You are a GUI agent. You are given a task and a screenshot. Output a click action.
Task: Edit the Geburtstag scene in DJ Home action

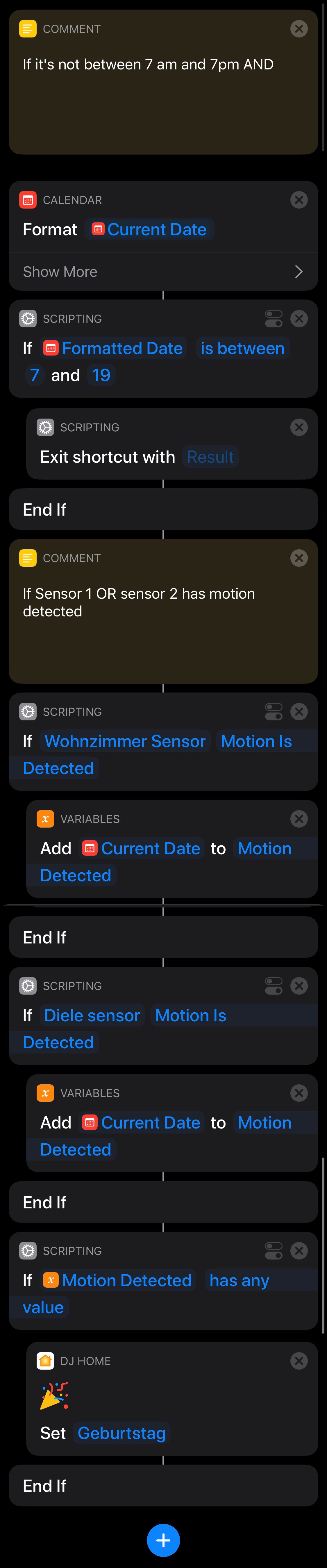point(122,1433)
